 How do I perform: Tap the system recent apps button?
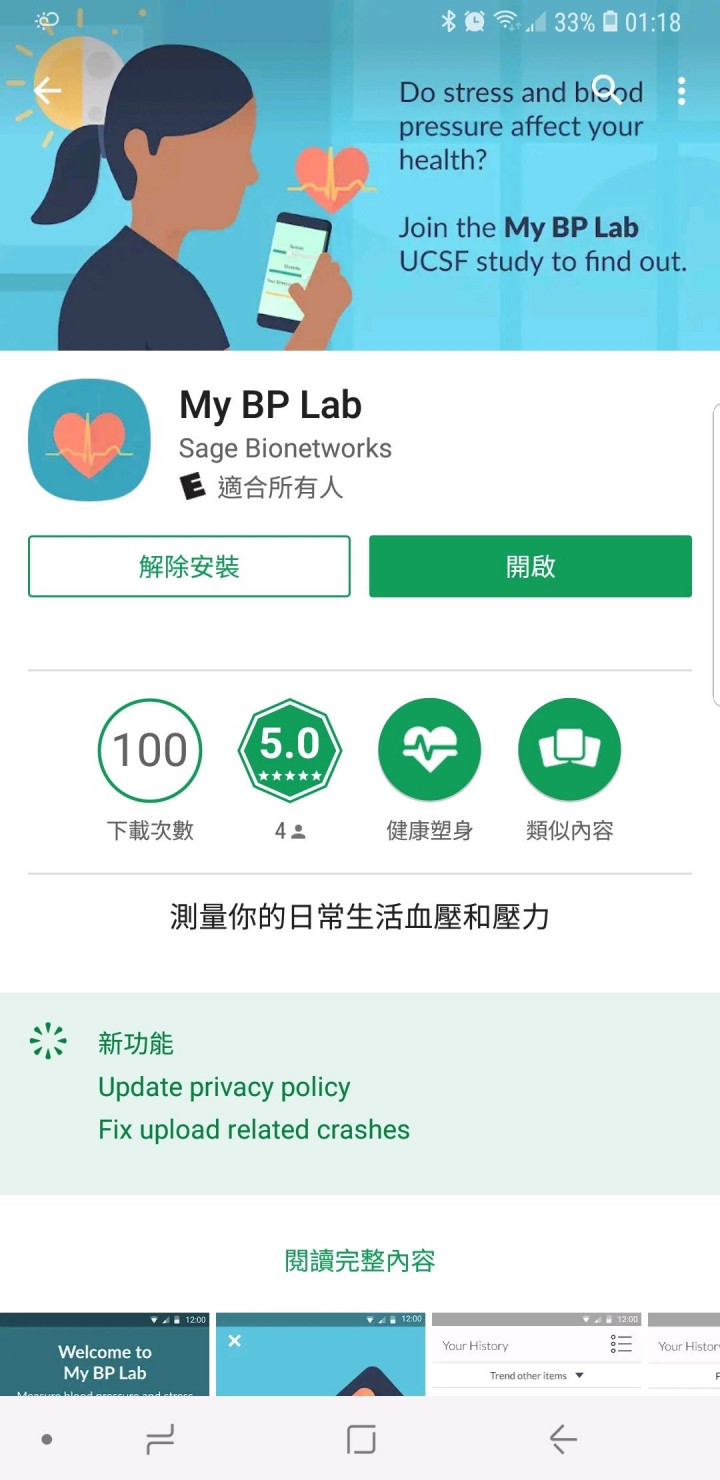click(x=160, y=1439)
